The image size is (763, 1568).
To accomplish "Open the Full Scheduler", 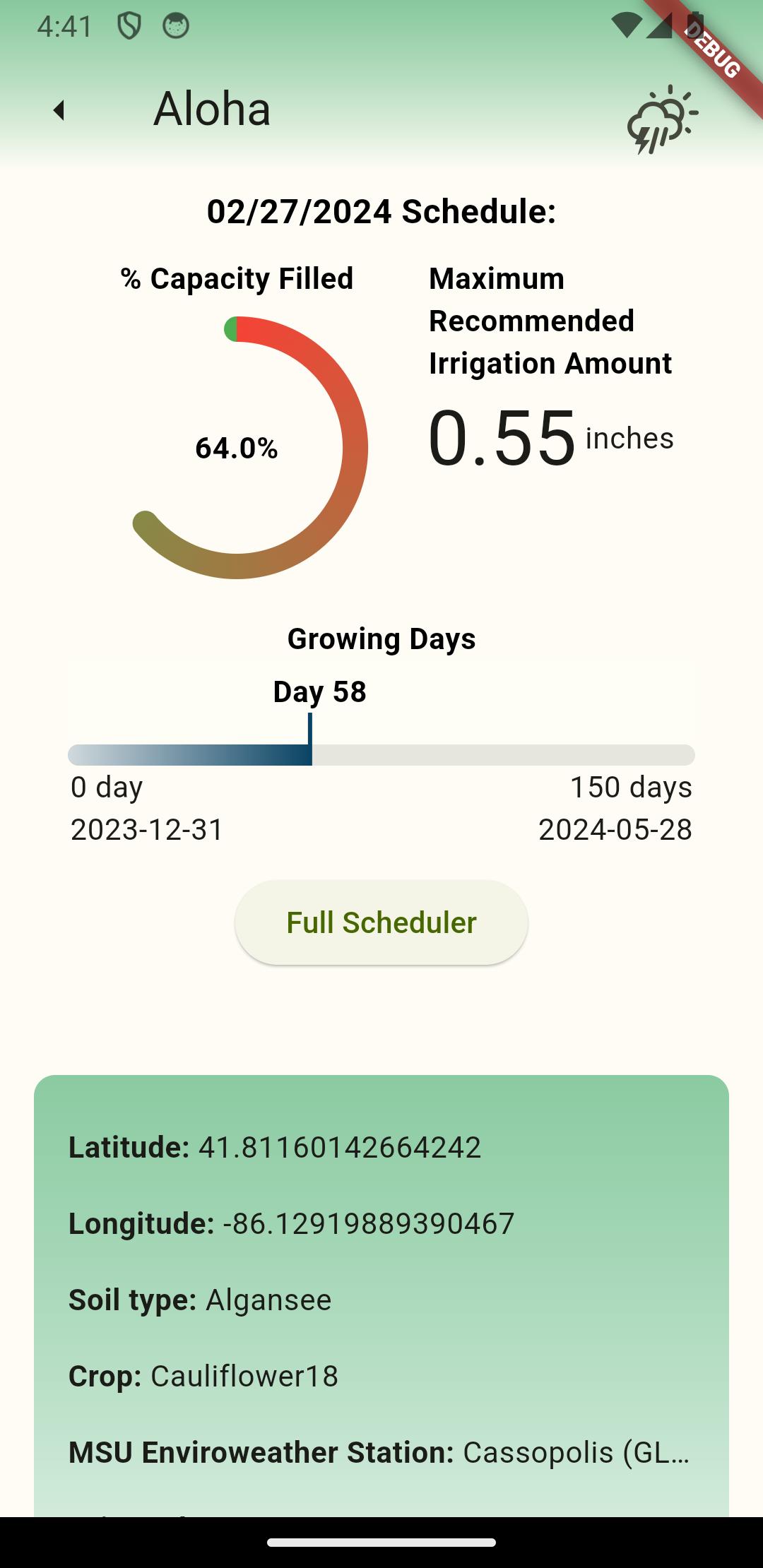I will (x=381, y=922).
